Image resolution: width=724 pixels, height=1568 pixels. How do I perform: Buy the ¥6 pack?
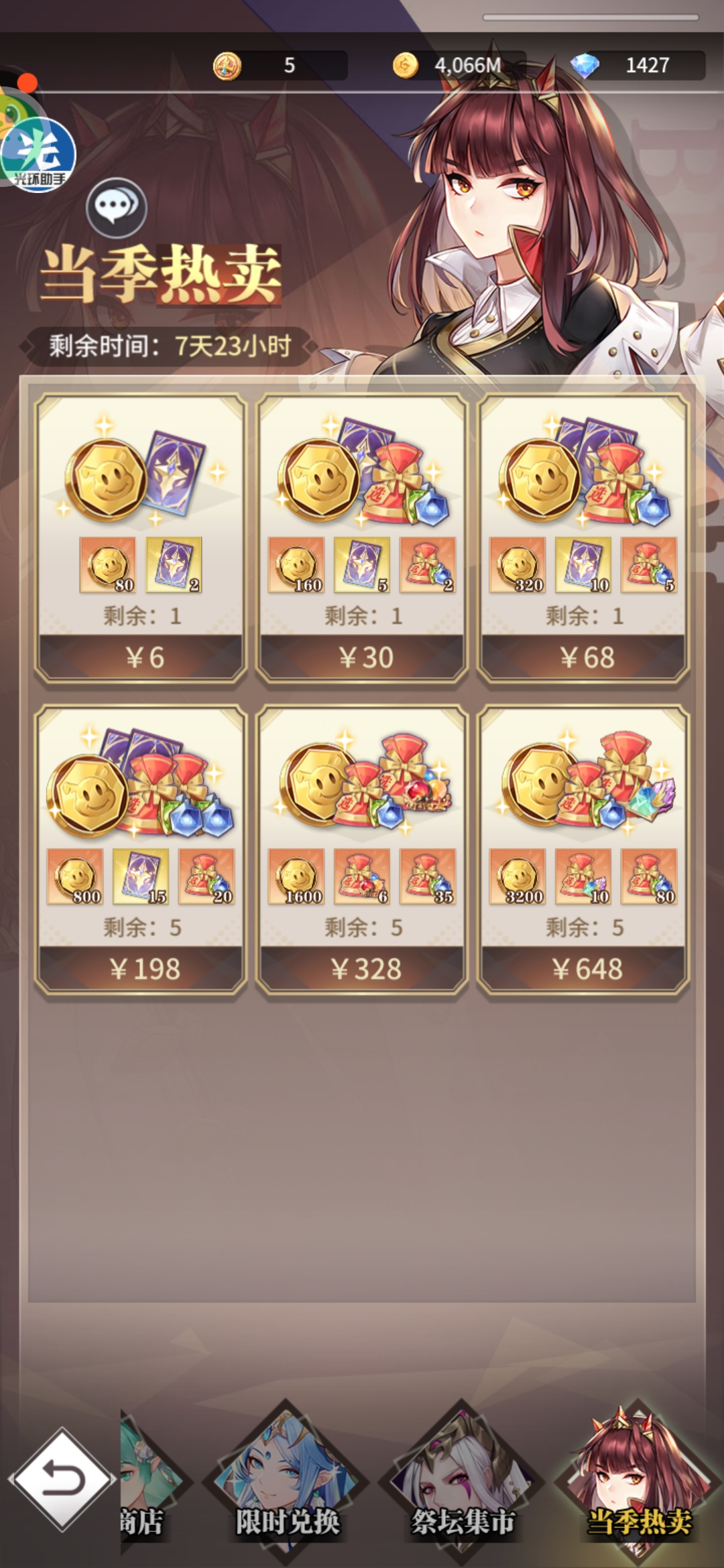click(141, 657)
